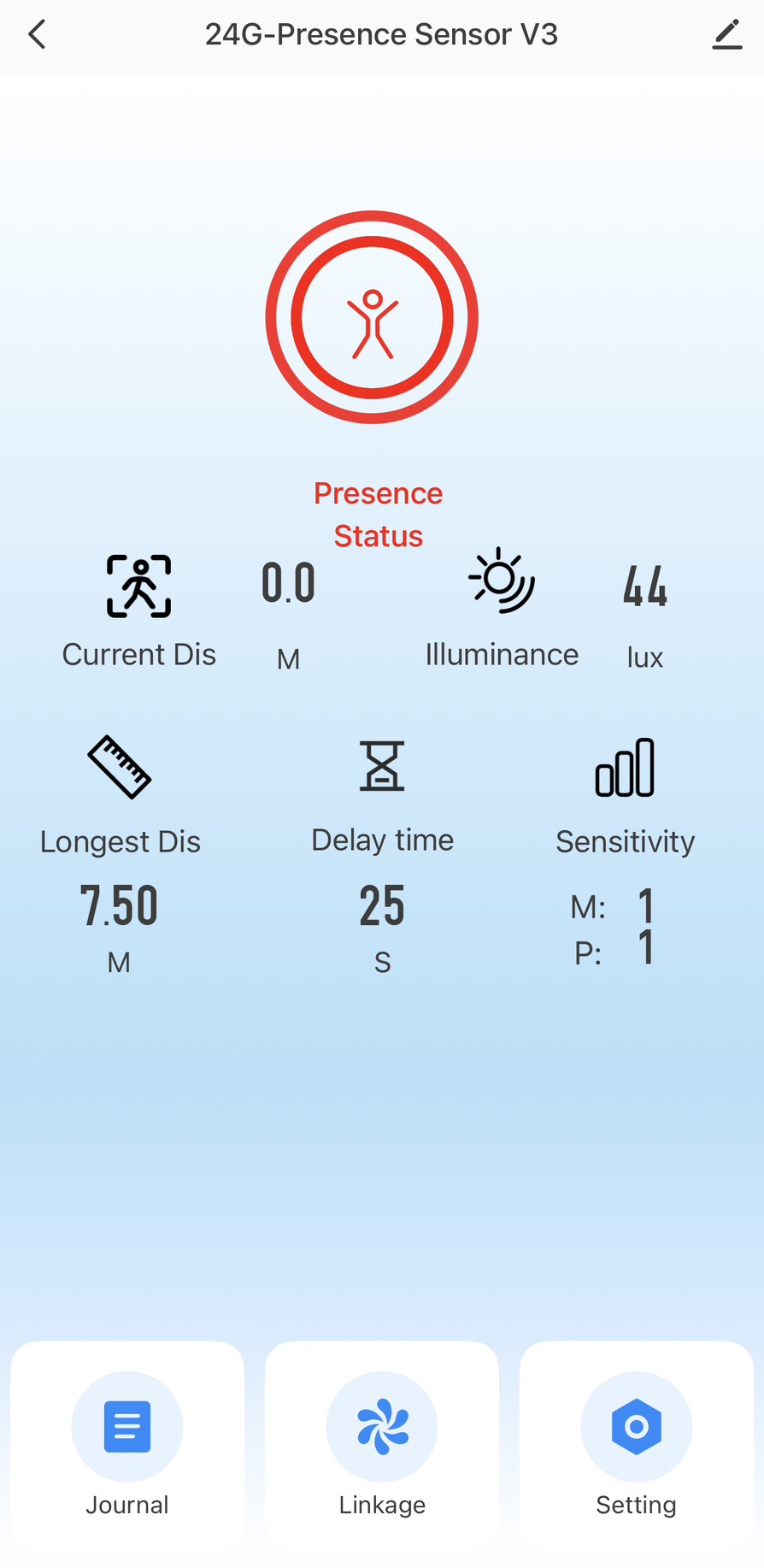764x1568 pixels.
Task: Open the Linkage automation page
Action: 382,1443
